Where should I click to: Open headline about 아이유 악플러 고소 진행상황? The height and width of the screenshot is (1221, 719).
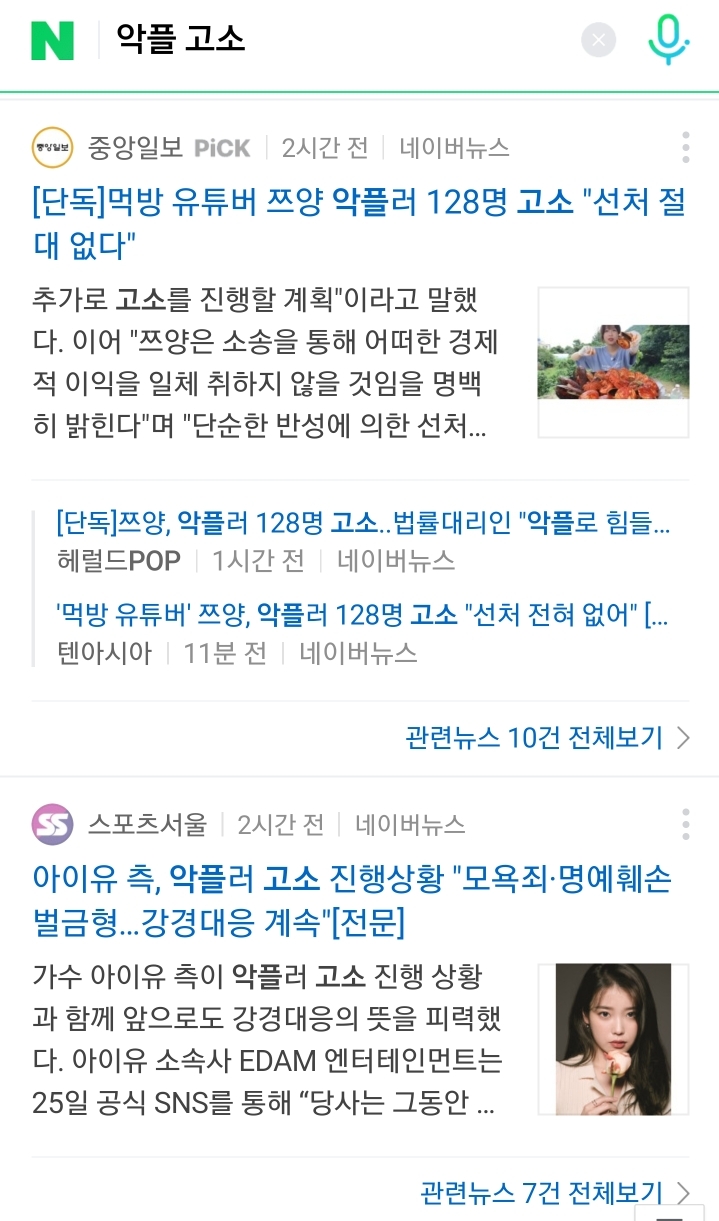point(351,900)
